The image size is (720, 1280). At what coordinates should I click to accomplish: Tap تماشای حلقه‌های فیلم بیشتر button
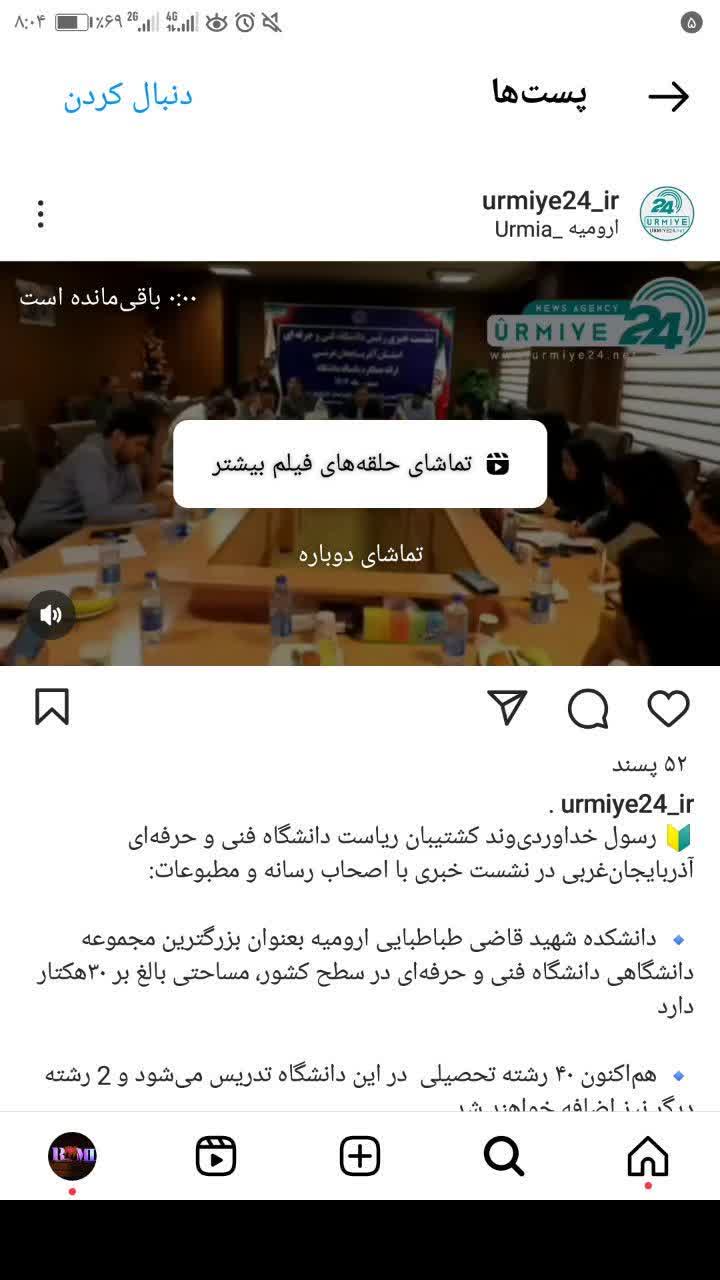pos(360,464)
